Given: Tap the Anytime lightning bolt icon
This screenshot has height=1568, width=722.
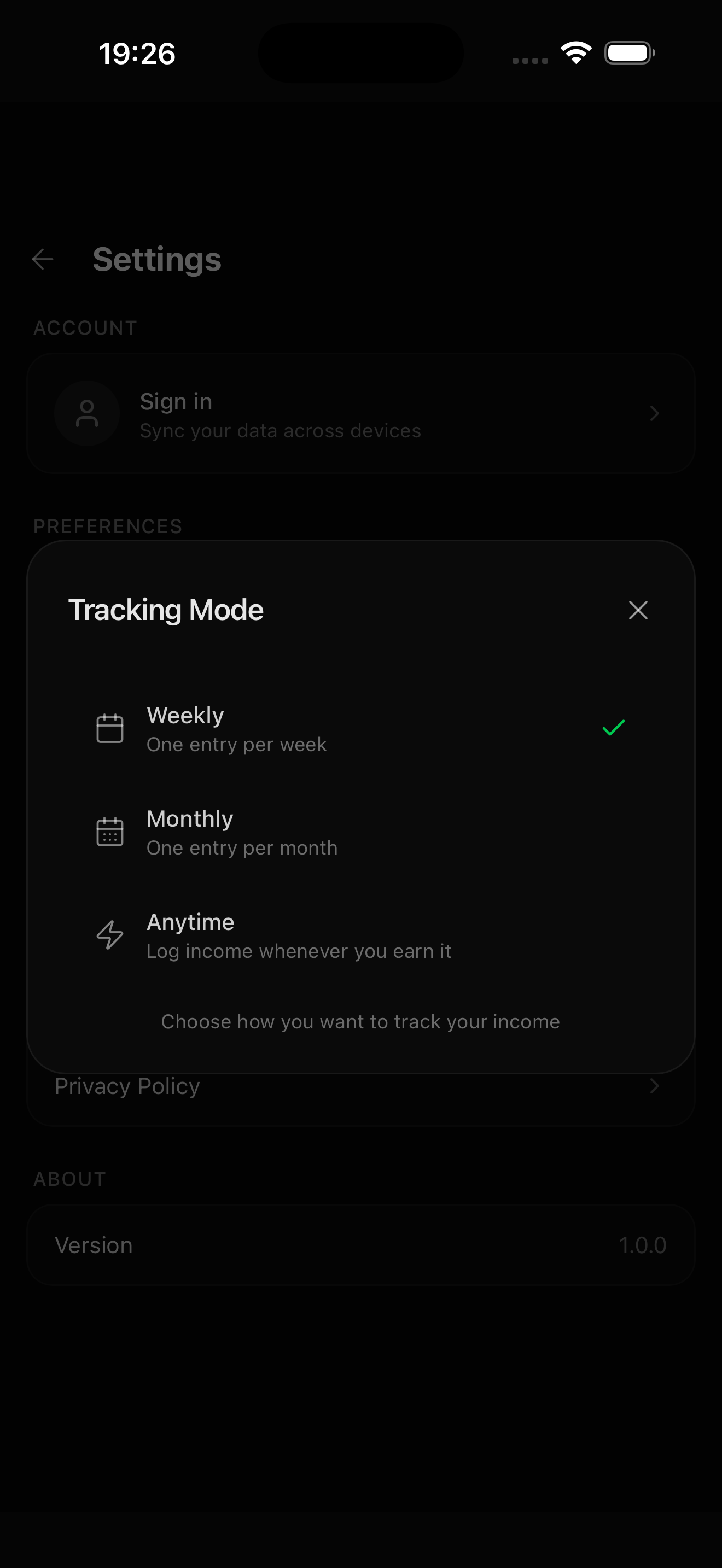Looking at the screenshot, I should (x=110, y=935).
